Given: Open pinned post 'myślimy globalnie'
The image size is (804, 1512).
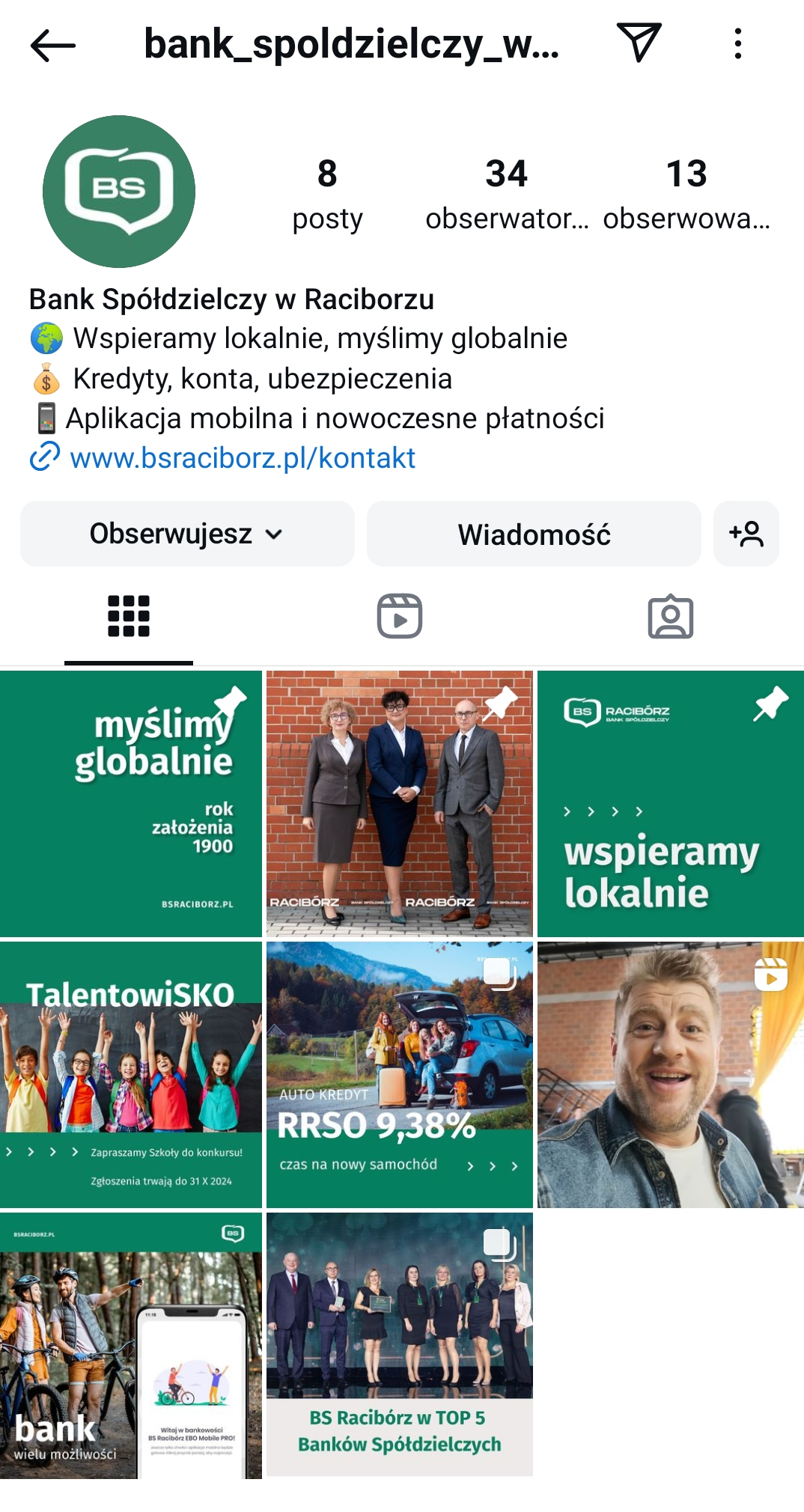Looking at the screenshot, I should point(131,803).
